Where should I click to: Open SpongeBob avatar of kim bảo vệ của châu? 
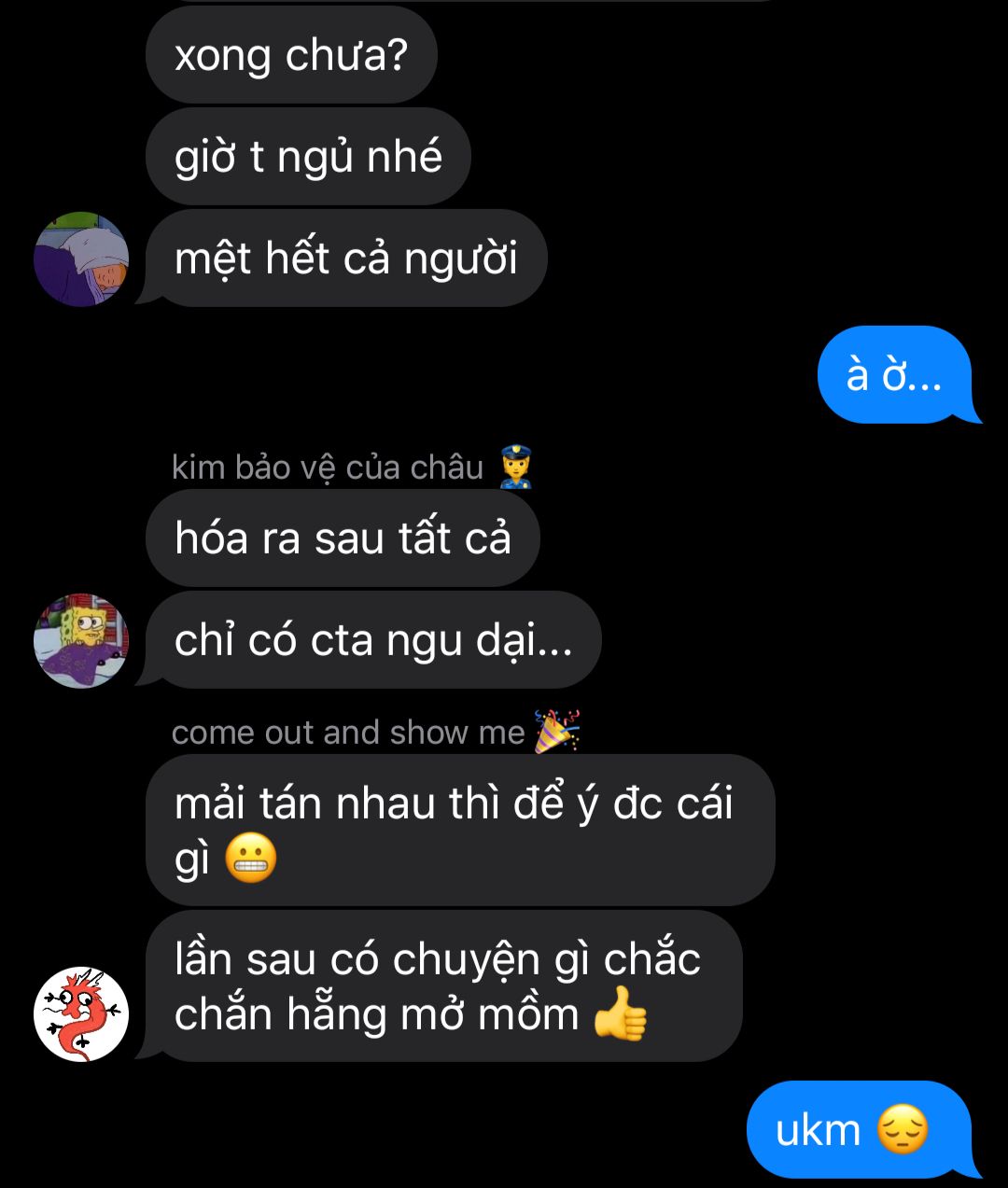click(x=81, y=641)
